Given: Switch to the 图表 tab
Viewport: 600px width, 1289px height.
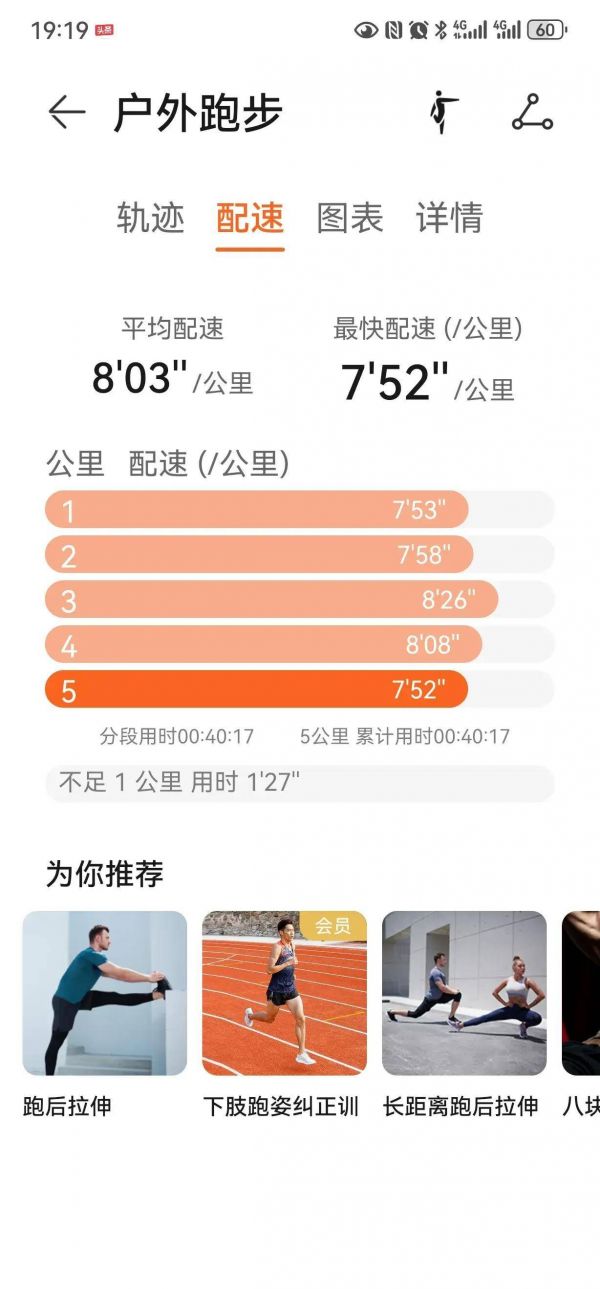Looking at the screenshot, I should [350, 218].
